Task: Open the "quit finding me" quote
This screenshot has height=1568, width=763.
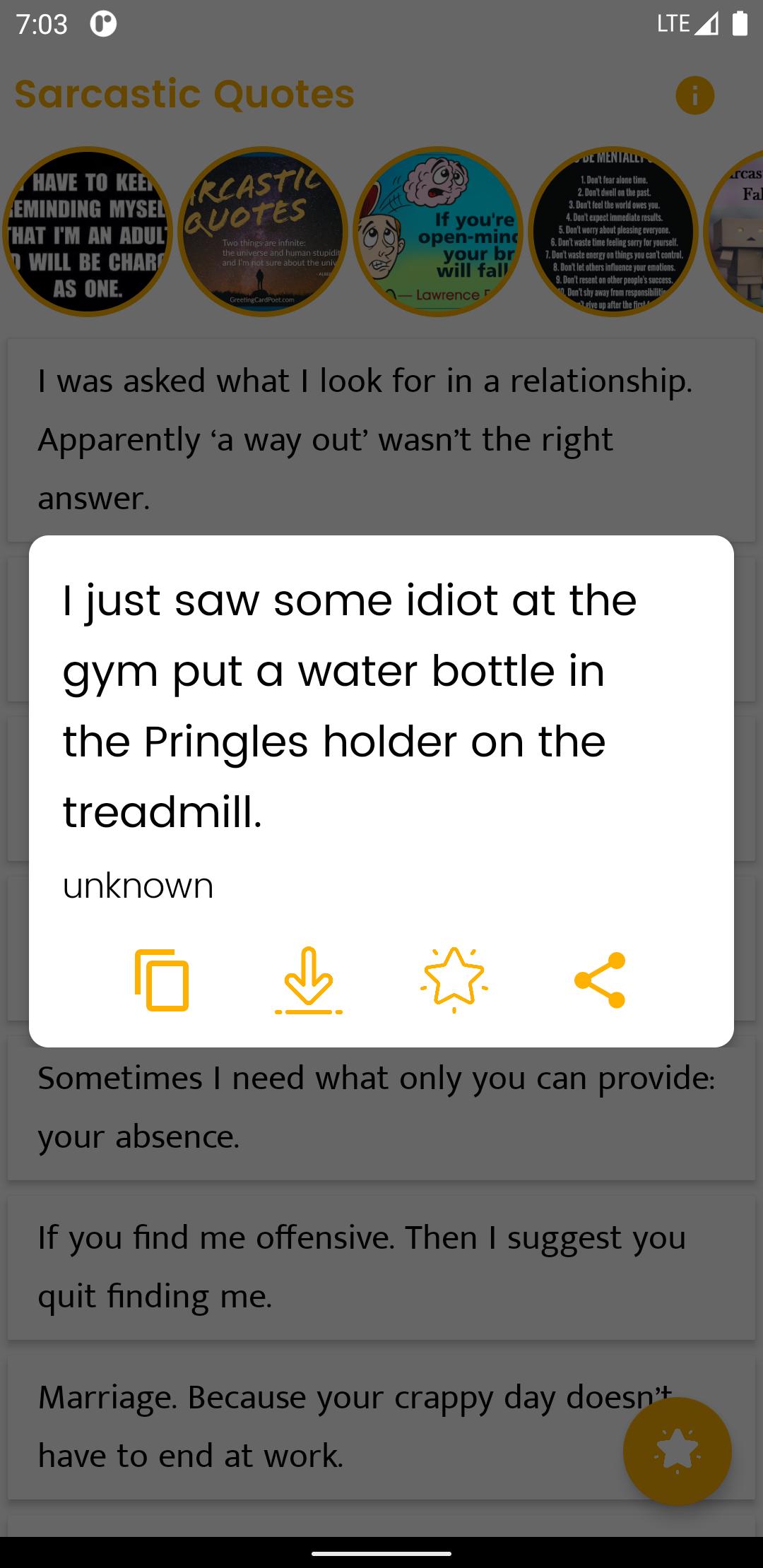Action: 381,1266
